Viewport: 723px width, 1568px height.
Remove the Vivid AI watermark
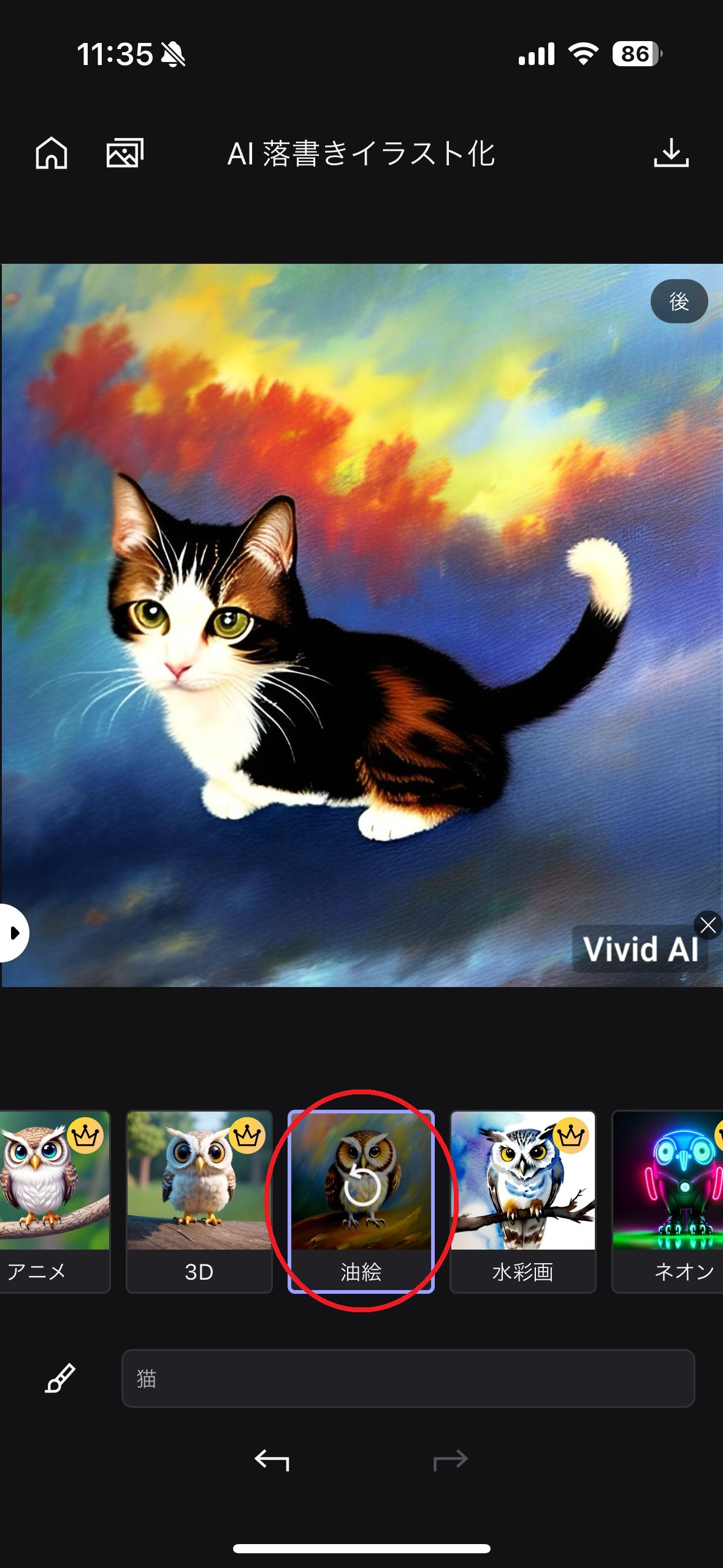pos(708,925)
